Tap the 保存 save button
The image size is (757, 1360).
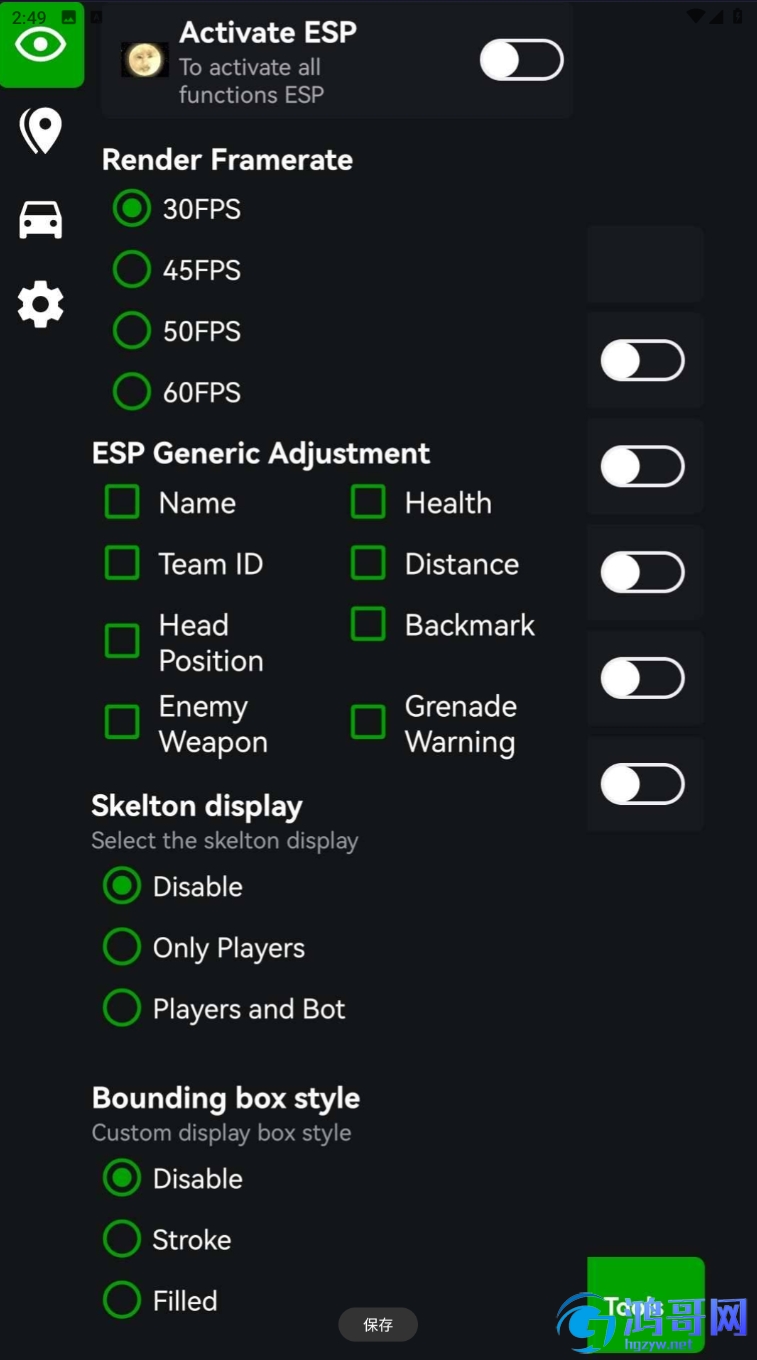[378, 1324]
